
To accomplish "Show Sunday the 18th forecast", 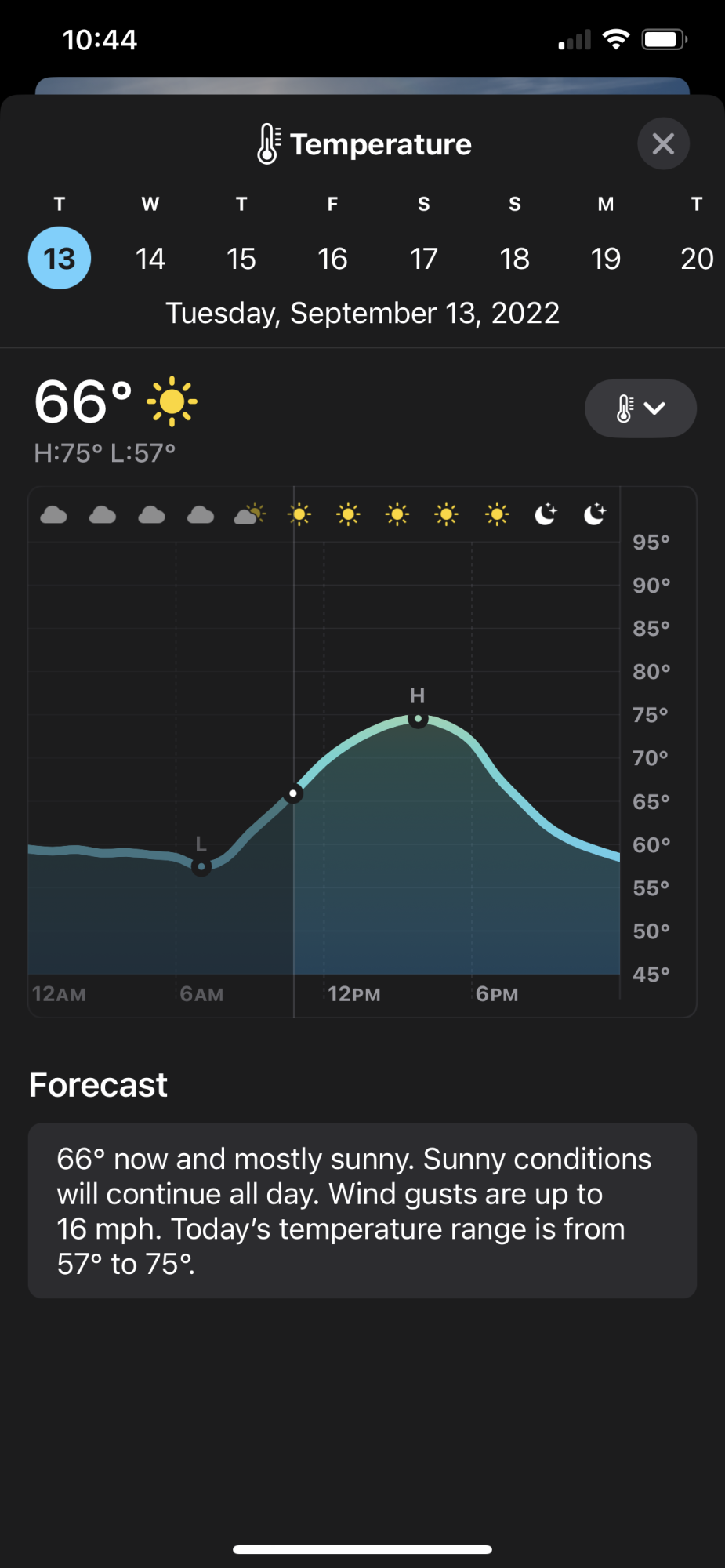I will point(514,258).
